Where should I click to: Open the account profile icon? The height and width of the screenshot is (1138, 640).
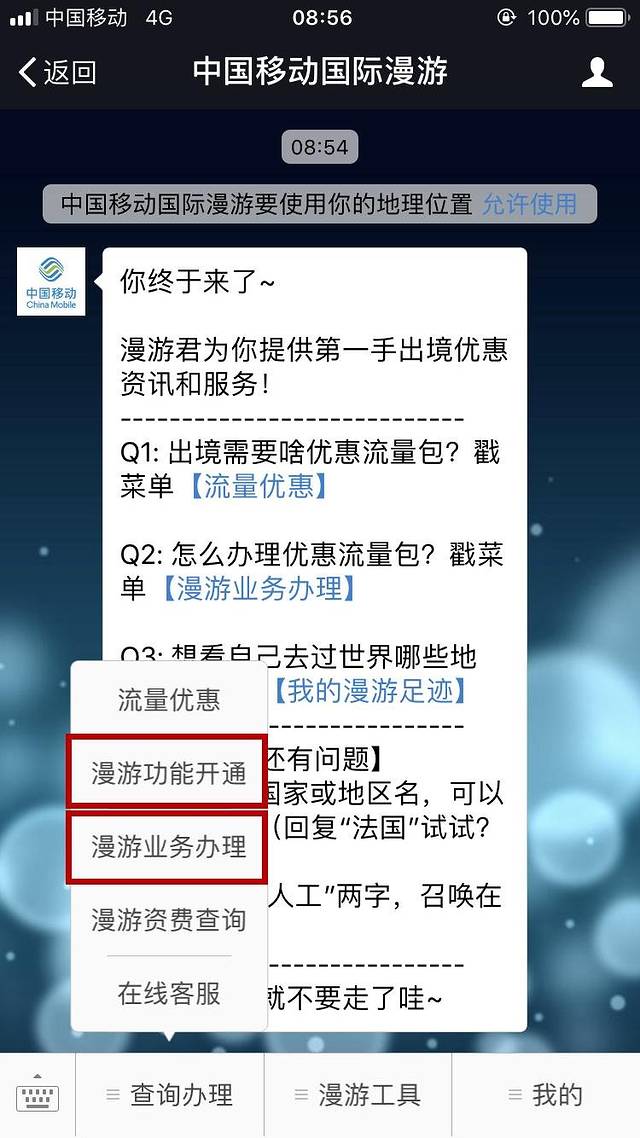[597, 72]
